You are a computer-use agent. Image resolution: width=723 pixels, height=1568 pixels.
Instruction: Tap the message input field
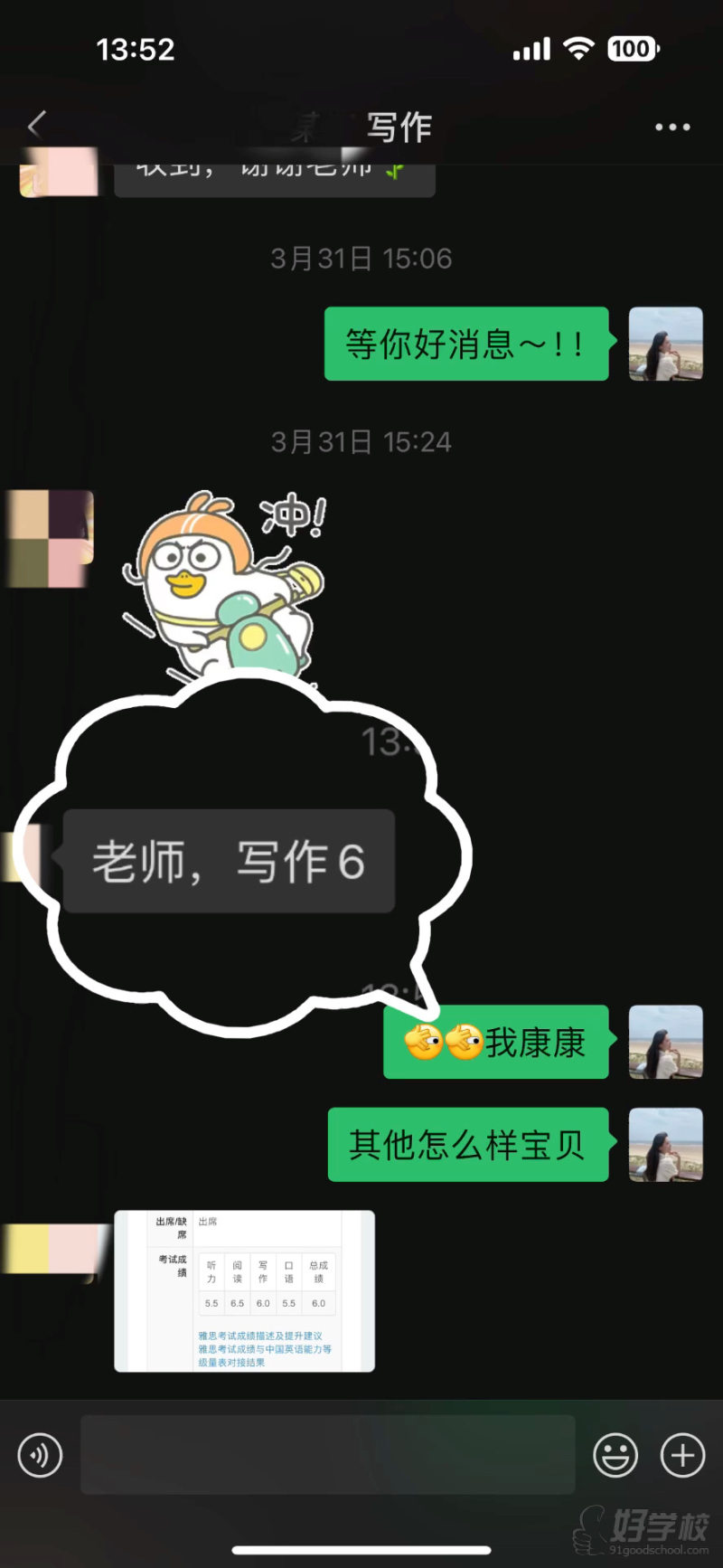click(x=325, y=1455)
